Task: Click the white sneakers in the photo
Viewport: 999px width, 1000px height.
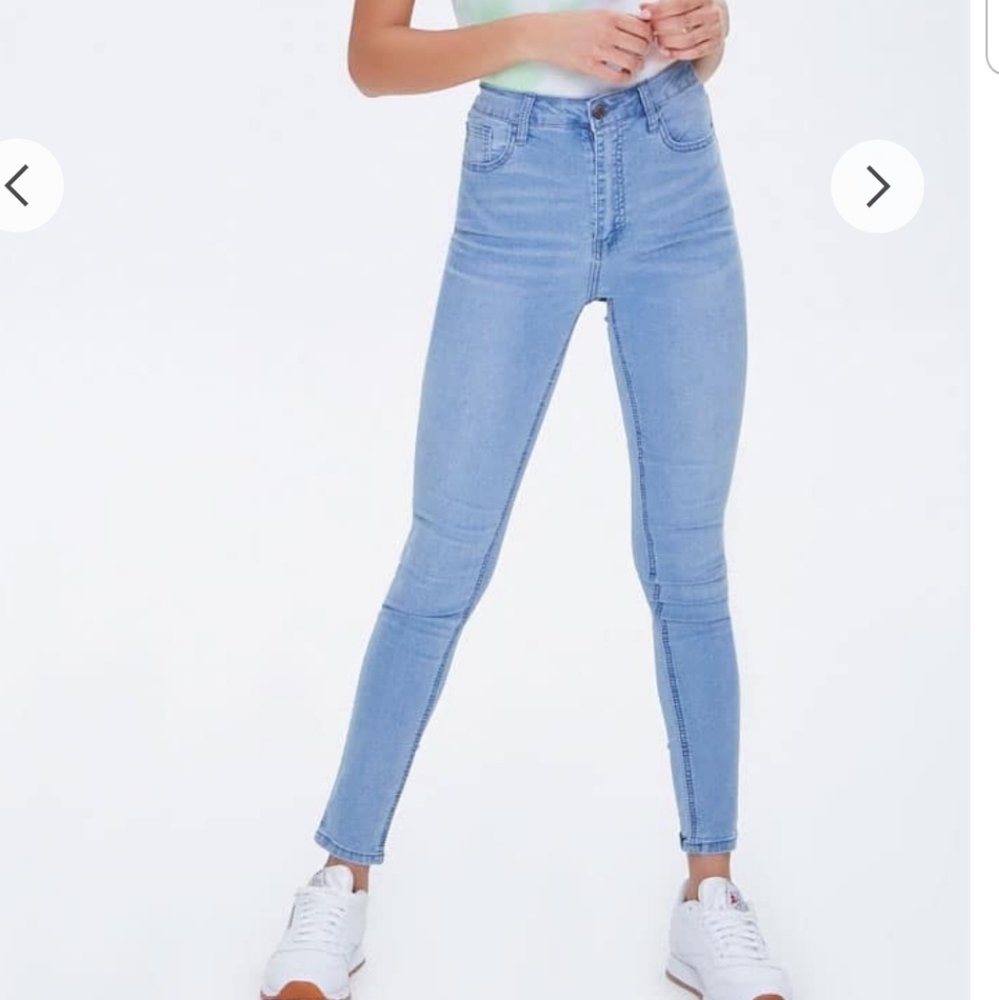Action: click(320, 930)
